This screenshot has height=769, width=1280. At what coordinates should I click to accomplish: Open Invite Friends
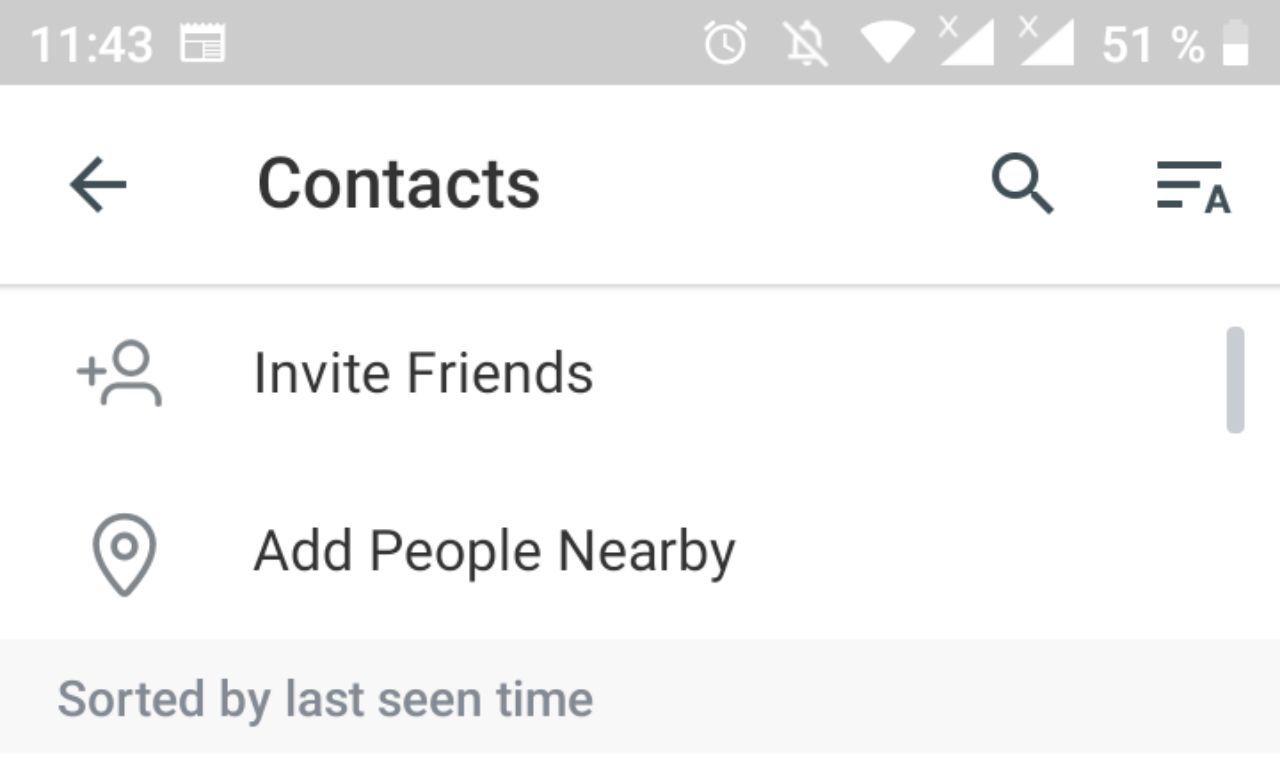tap(423, 373)
